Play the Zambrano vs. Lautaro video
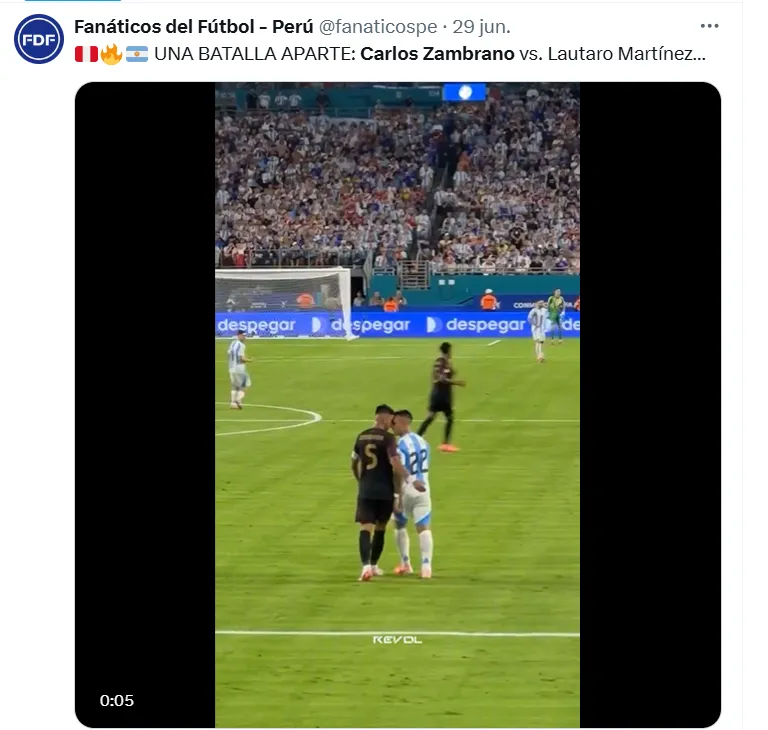This screenshot has width=768, height=730. point(397,405)
